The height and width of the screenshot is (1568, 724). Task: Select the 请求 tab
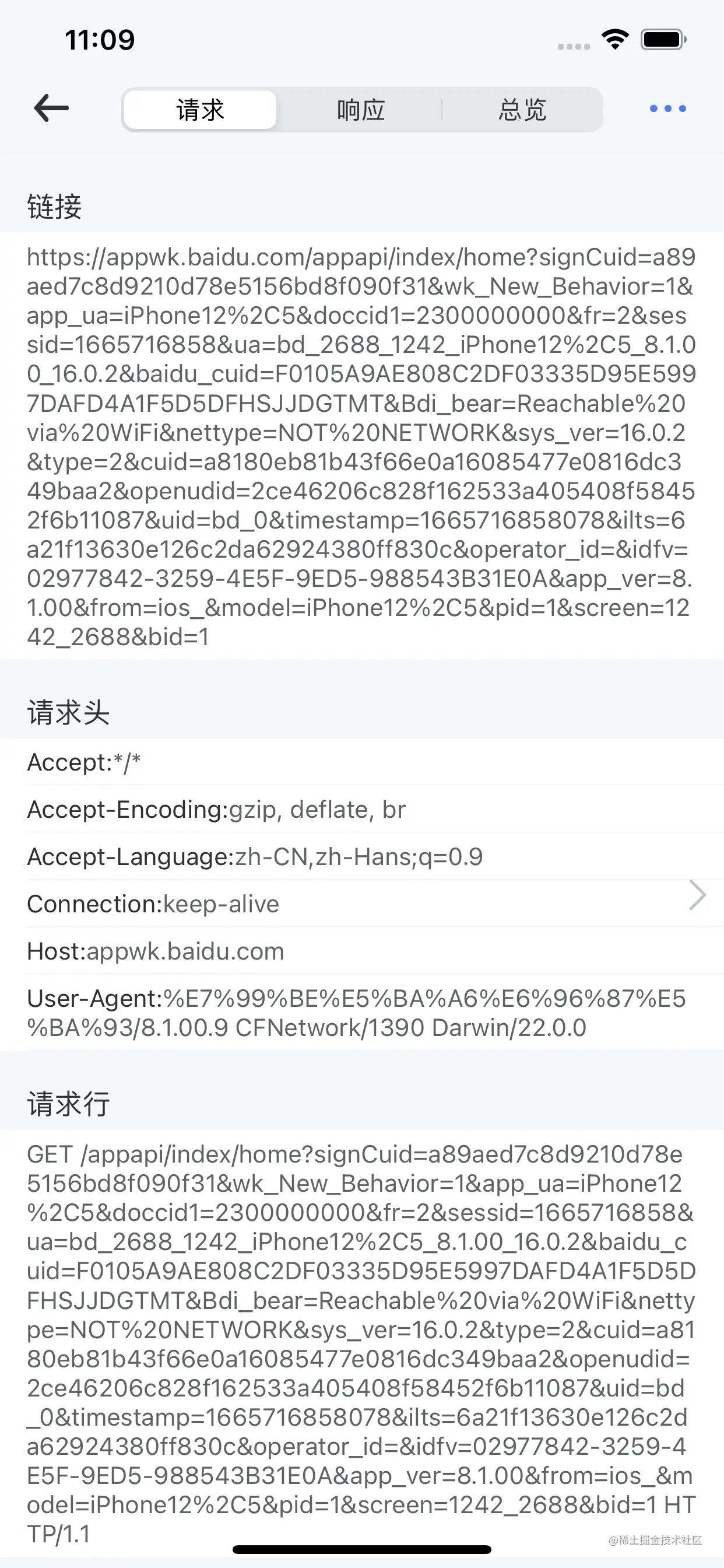tap(200, 110)
